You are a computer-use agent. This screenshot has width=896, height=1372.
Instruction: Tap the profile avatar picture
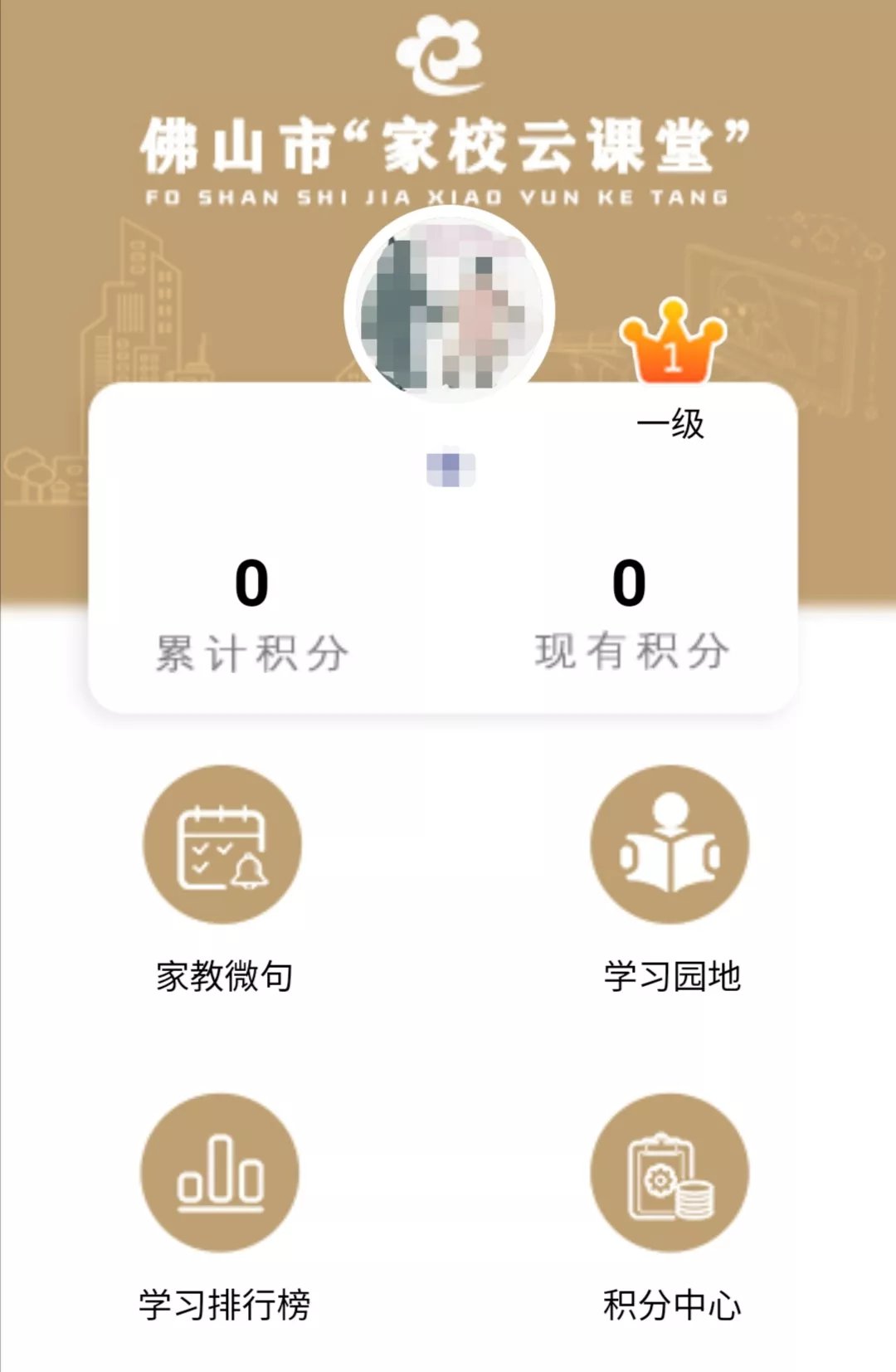[449, 309]
